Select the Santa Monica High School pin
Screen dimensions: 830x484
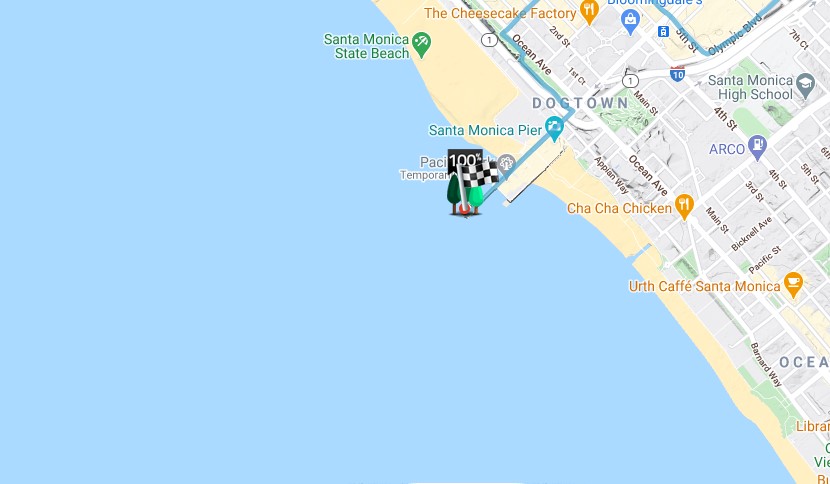click(806, 85)
